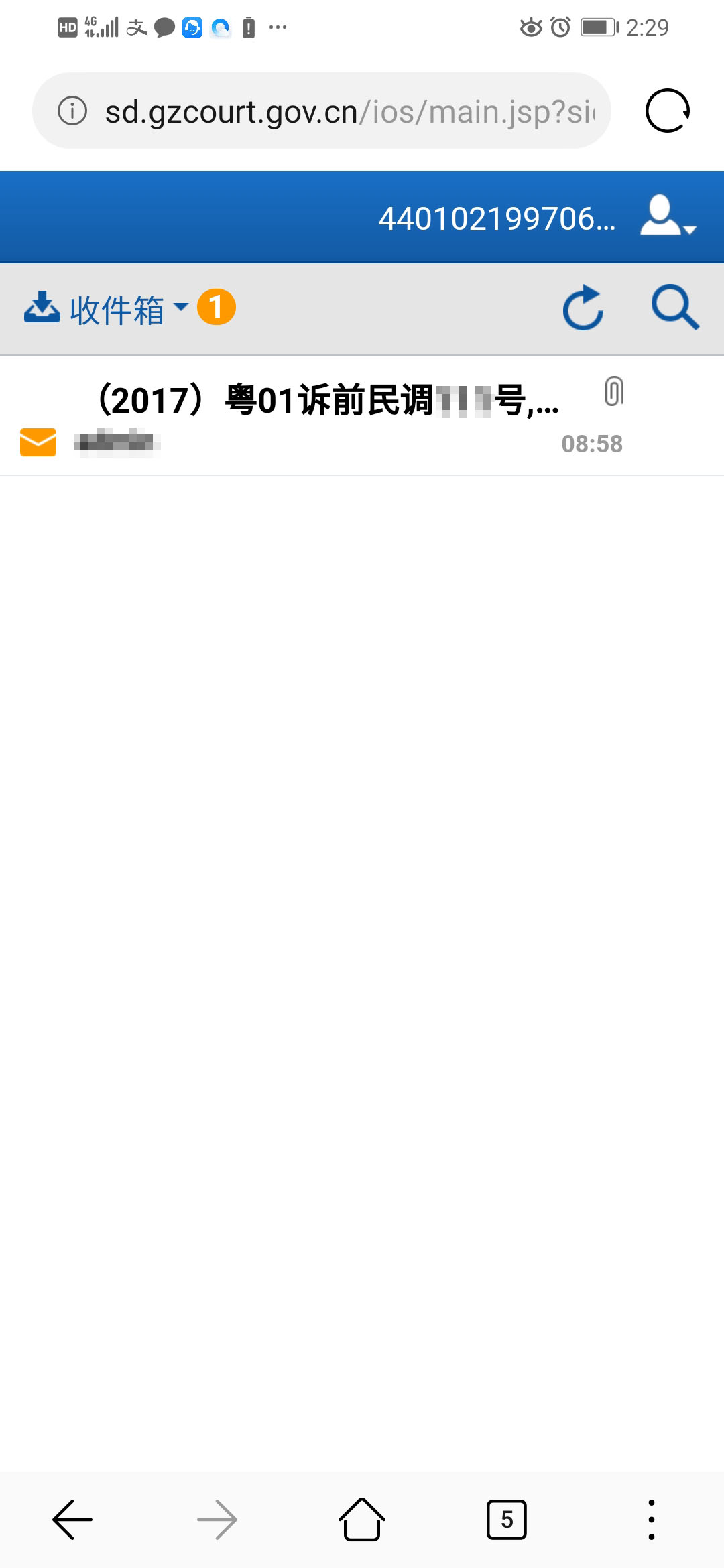Open the user account menu
This screenshot has height=1568, width=724.
(668, 216)
